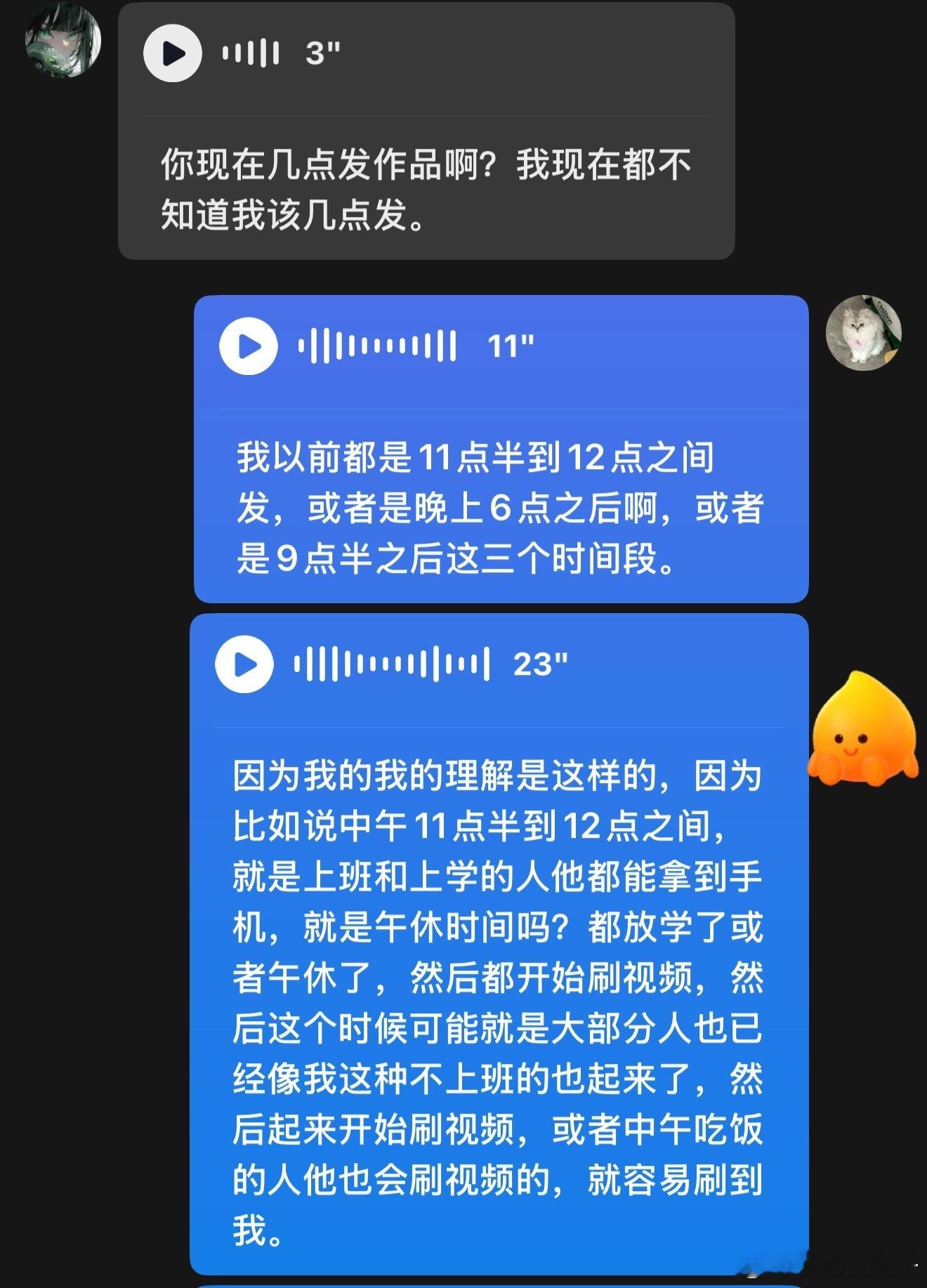Play the 23-second voice message
Image resolution: width=927 pixels, height=1288 pixels.
[244, 664]
